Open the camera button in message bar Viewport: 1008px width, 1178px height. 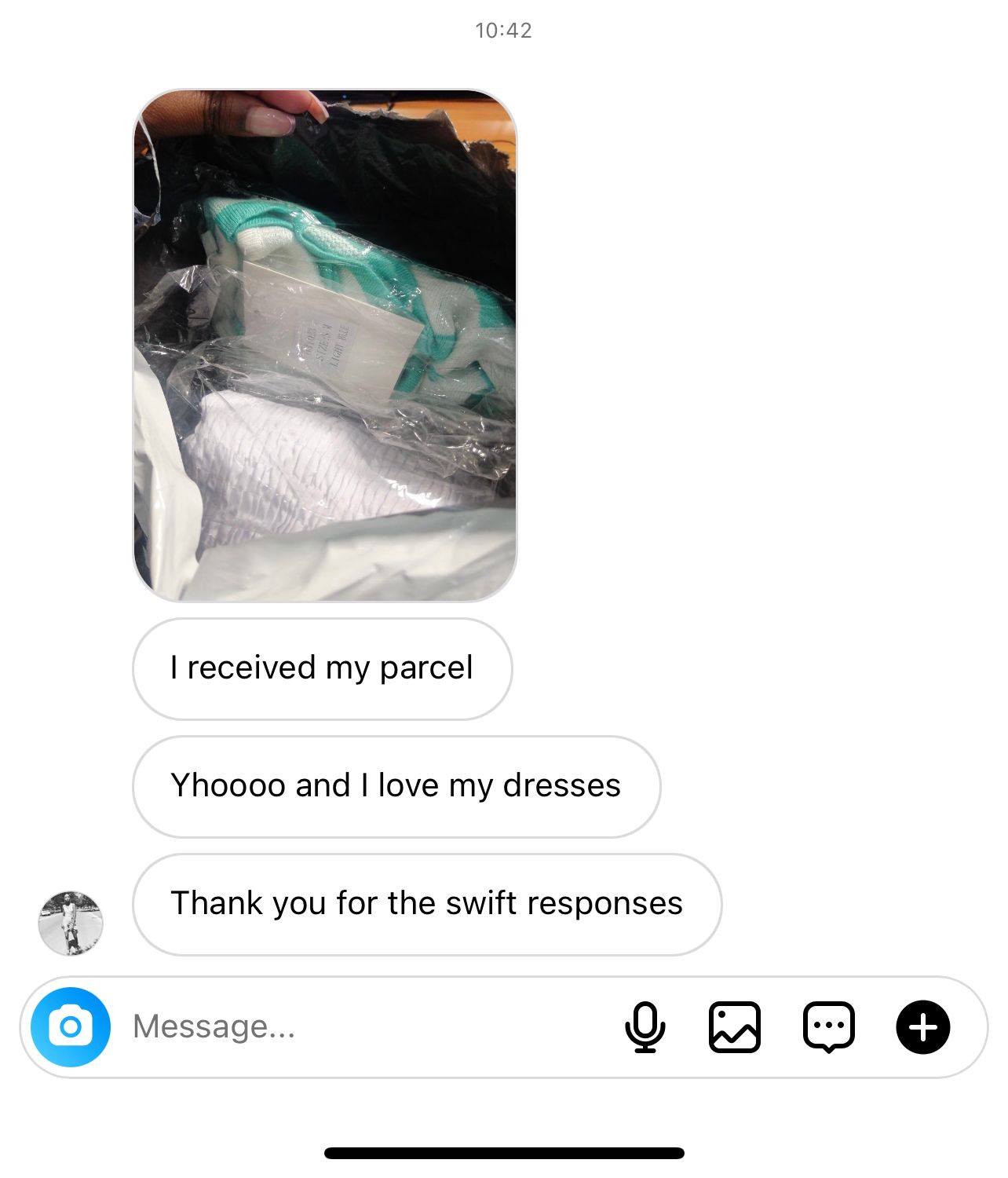(71, 1027)
